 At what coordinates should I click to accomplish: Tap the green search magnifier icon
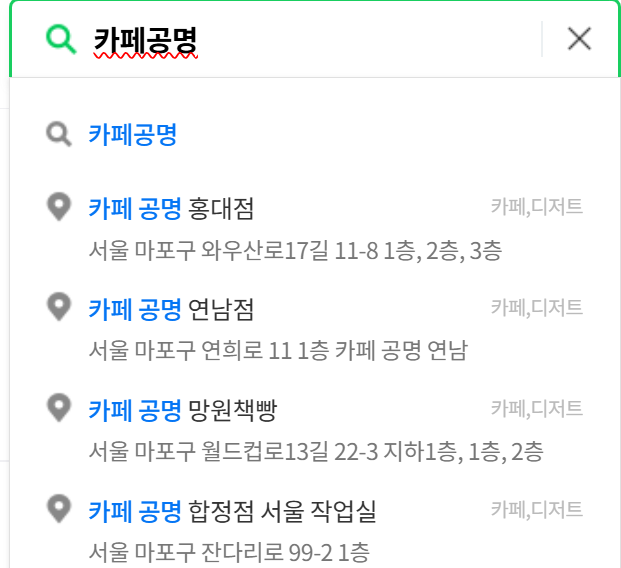click(61, 39)
